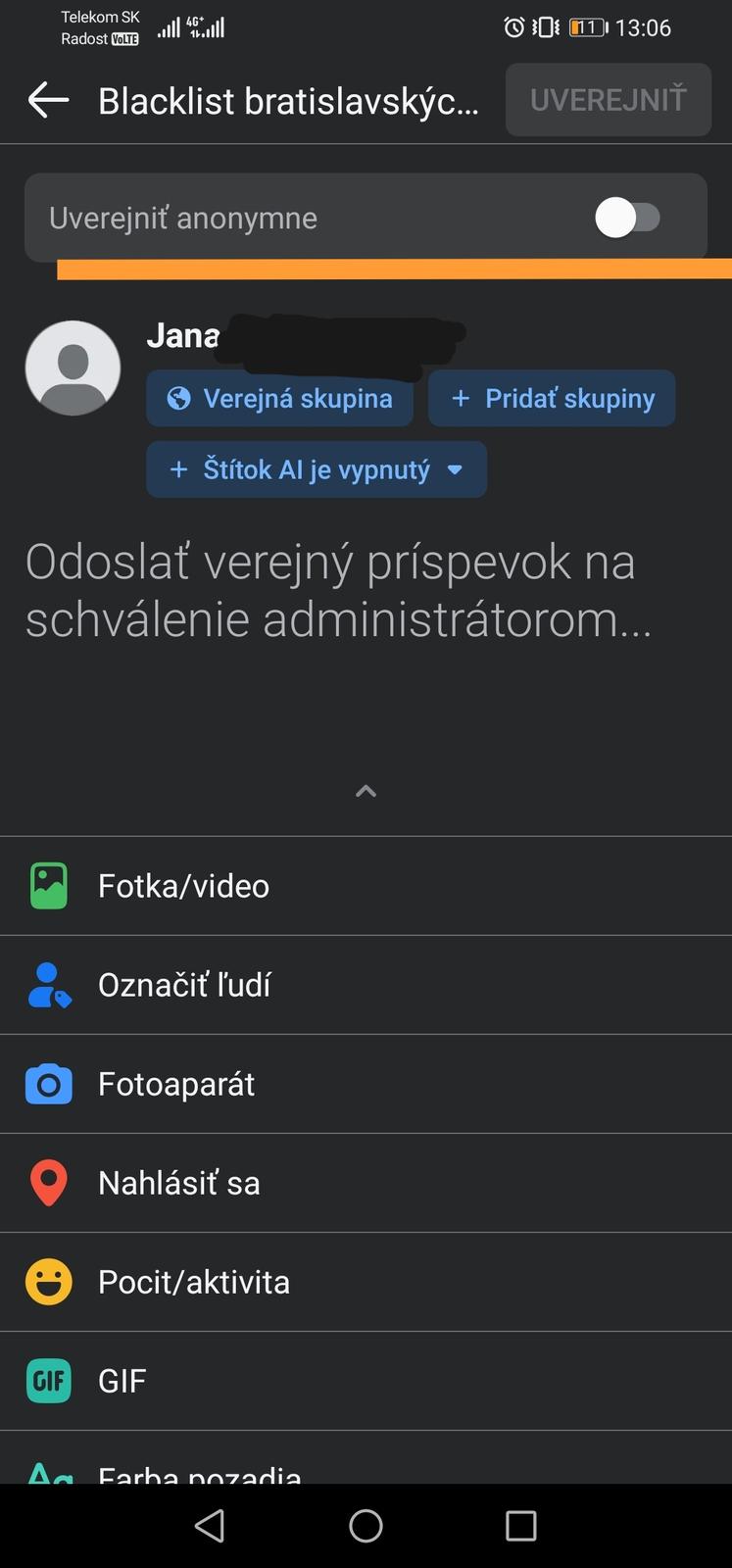732x1568 pixels.
Task: Select Pridať skupiny
Action: [552, 398]
